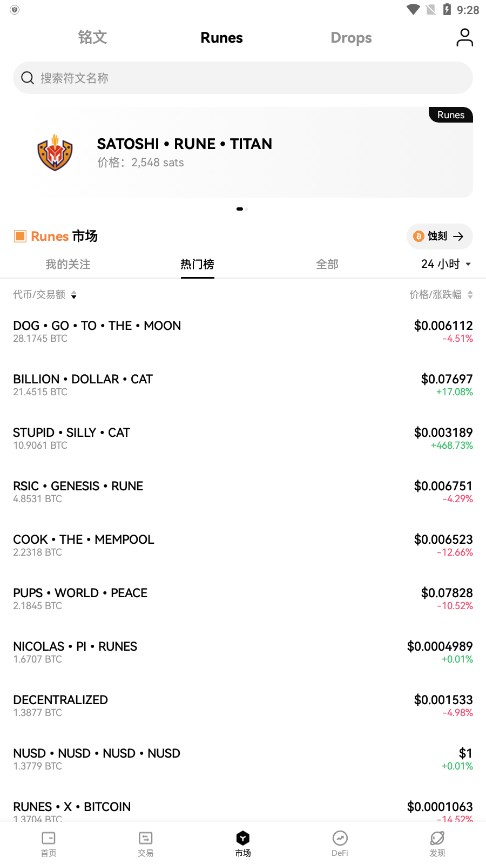Tap the 搜索符文名称 search field

pyautogui.click(x=243, y=78)
